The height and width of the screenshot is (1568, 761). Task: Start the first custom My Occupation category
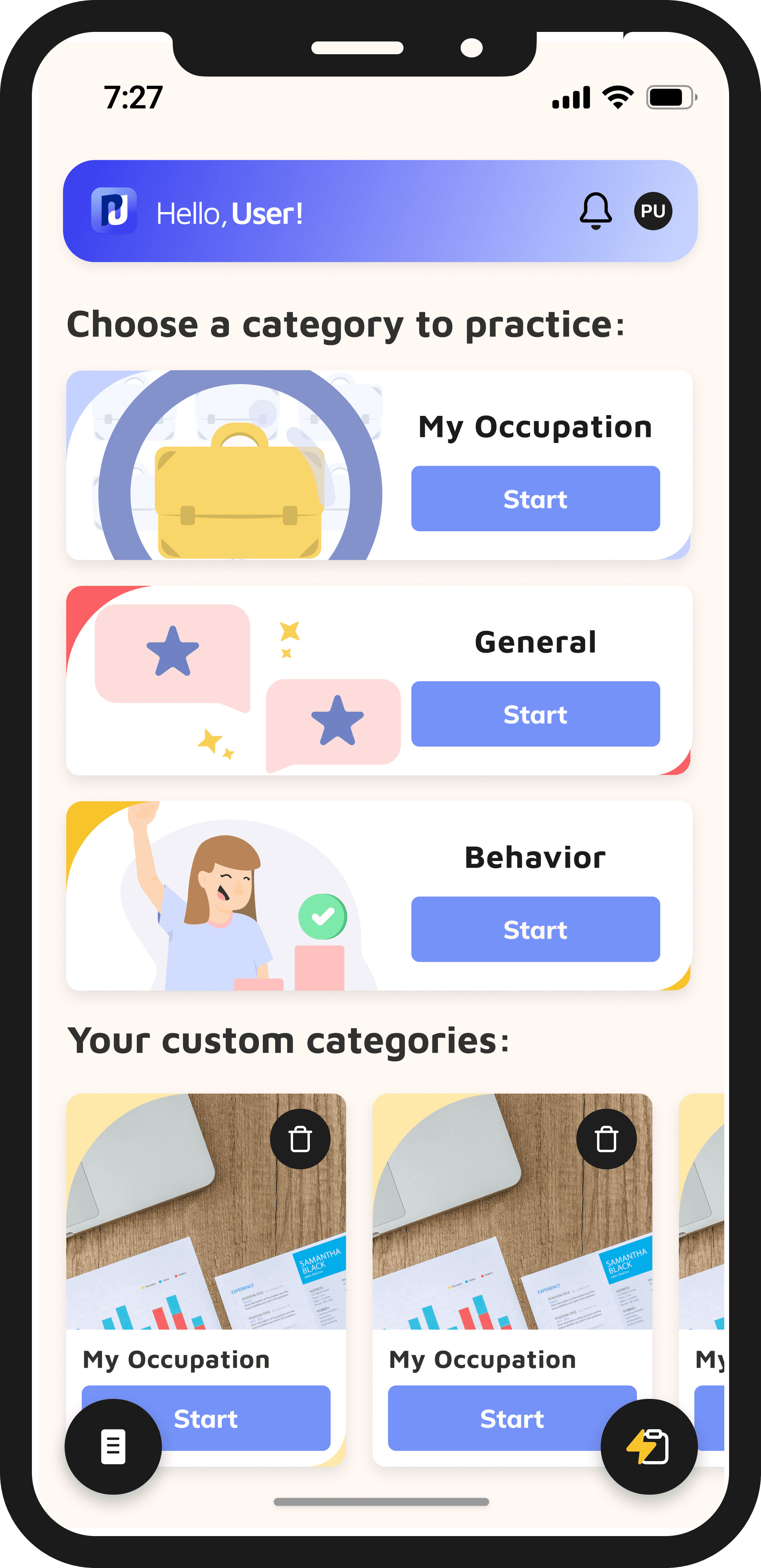tap(206, 1418)
